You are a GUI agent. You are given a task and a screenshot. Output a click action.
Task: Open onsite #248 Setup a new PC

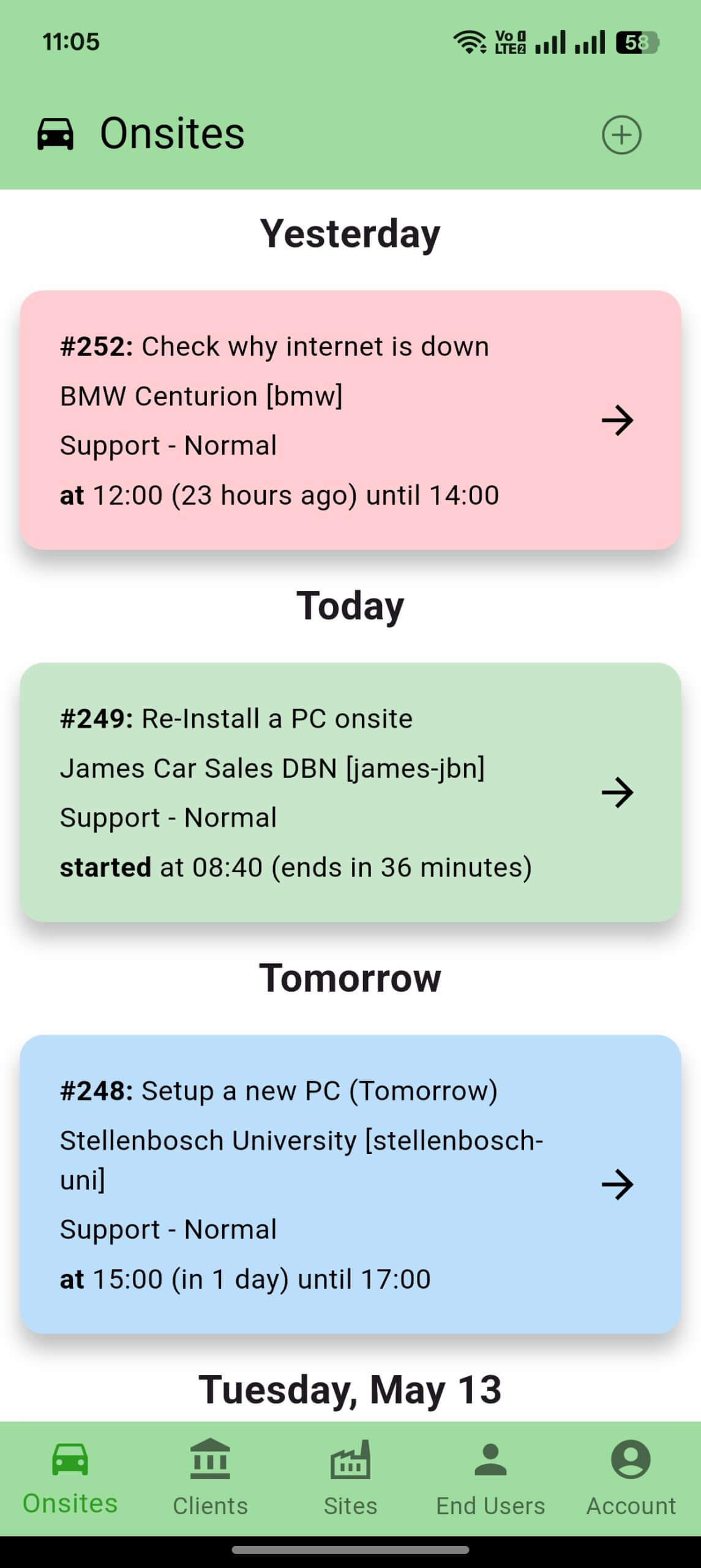[350, 1184]
